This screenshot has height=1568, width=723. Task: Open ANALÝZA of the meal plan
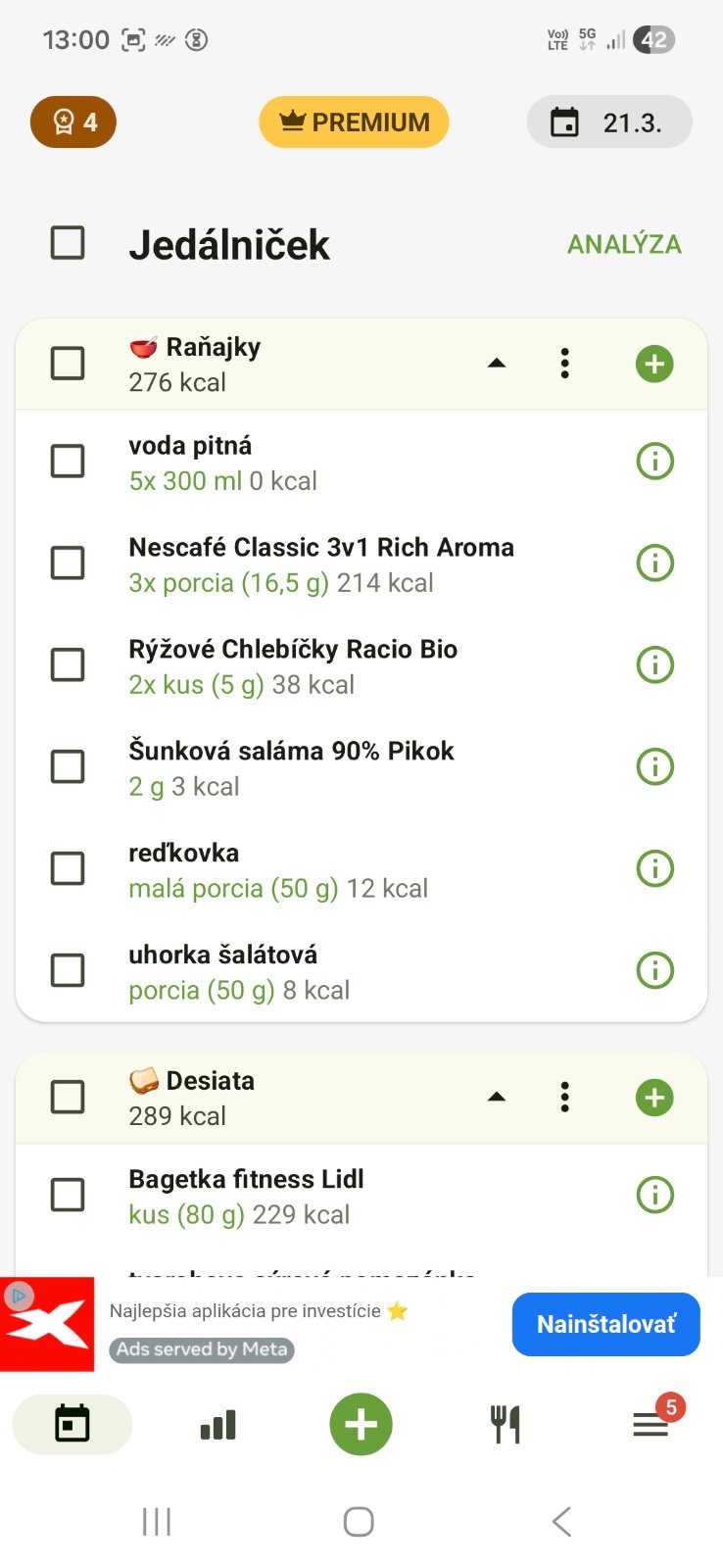(624, 244)
